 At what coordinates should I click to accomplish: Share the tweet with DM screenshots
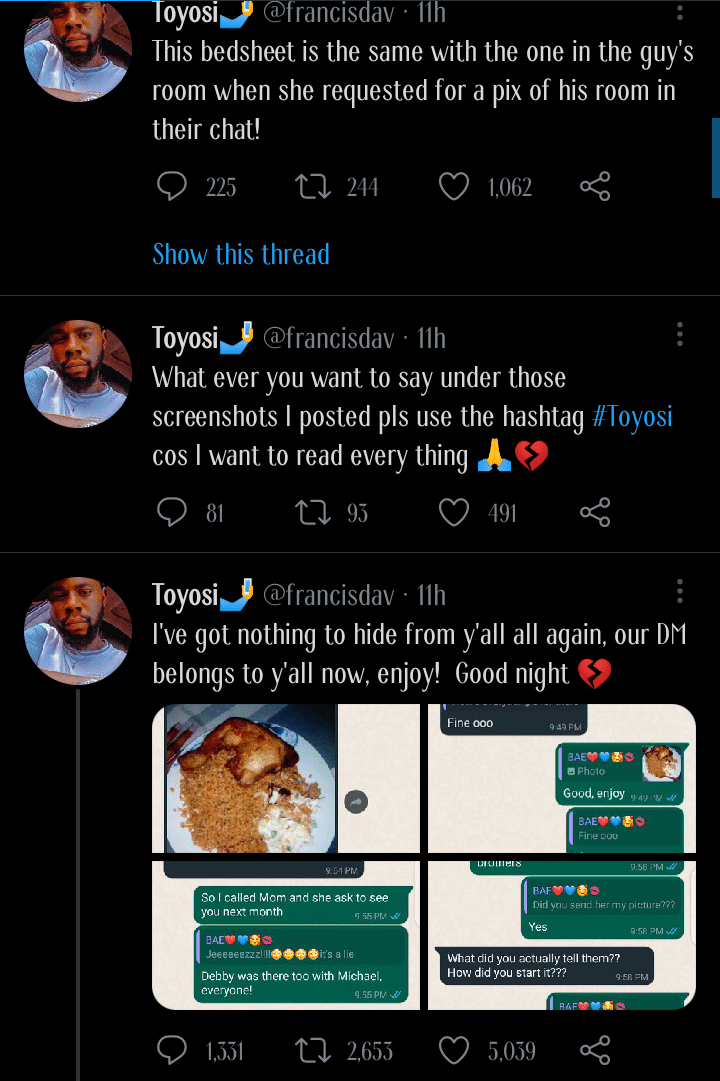(595, 1050)
